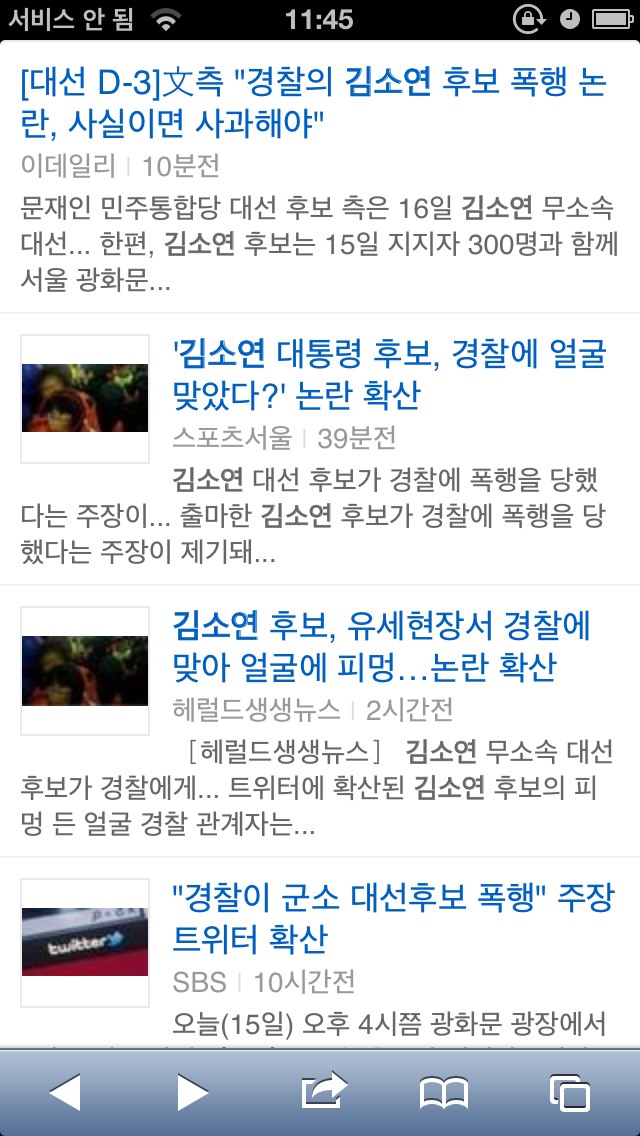Open the 스포츠서울 headline '김소연 대통령 후보, 경찰에 얼굴 맞았다?'
This screenshot has height=1136, width=640.
[390, 375]
